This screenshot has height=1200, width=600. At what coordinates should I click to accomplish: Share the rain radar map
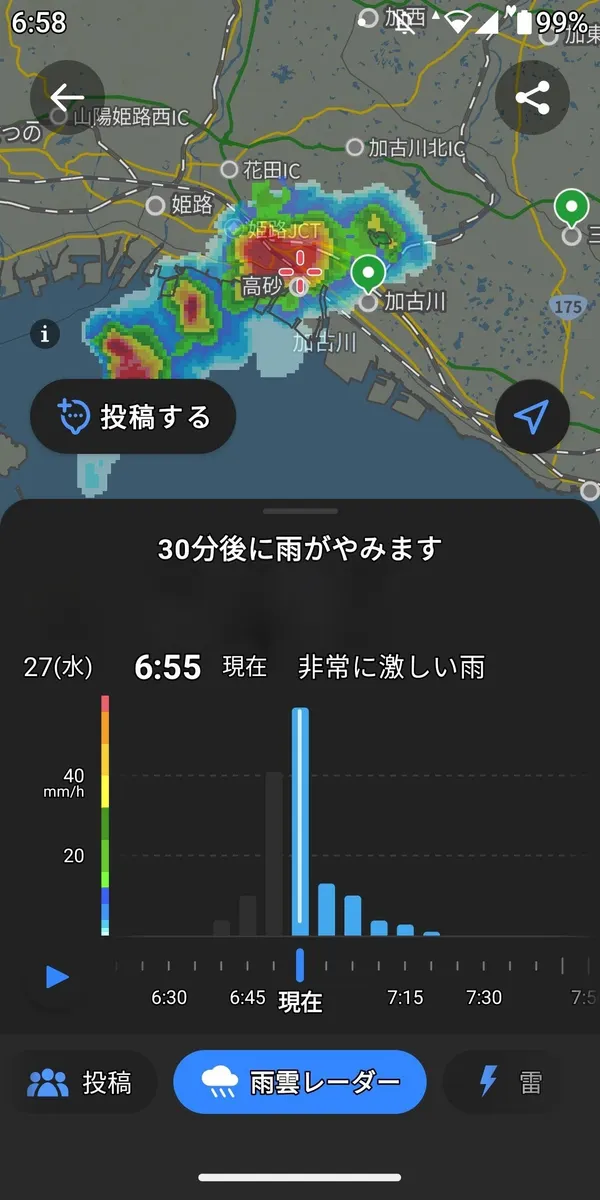pos(532,98)
